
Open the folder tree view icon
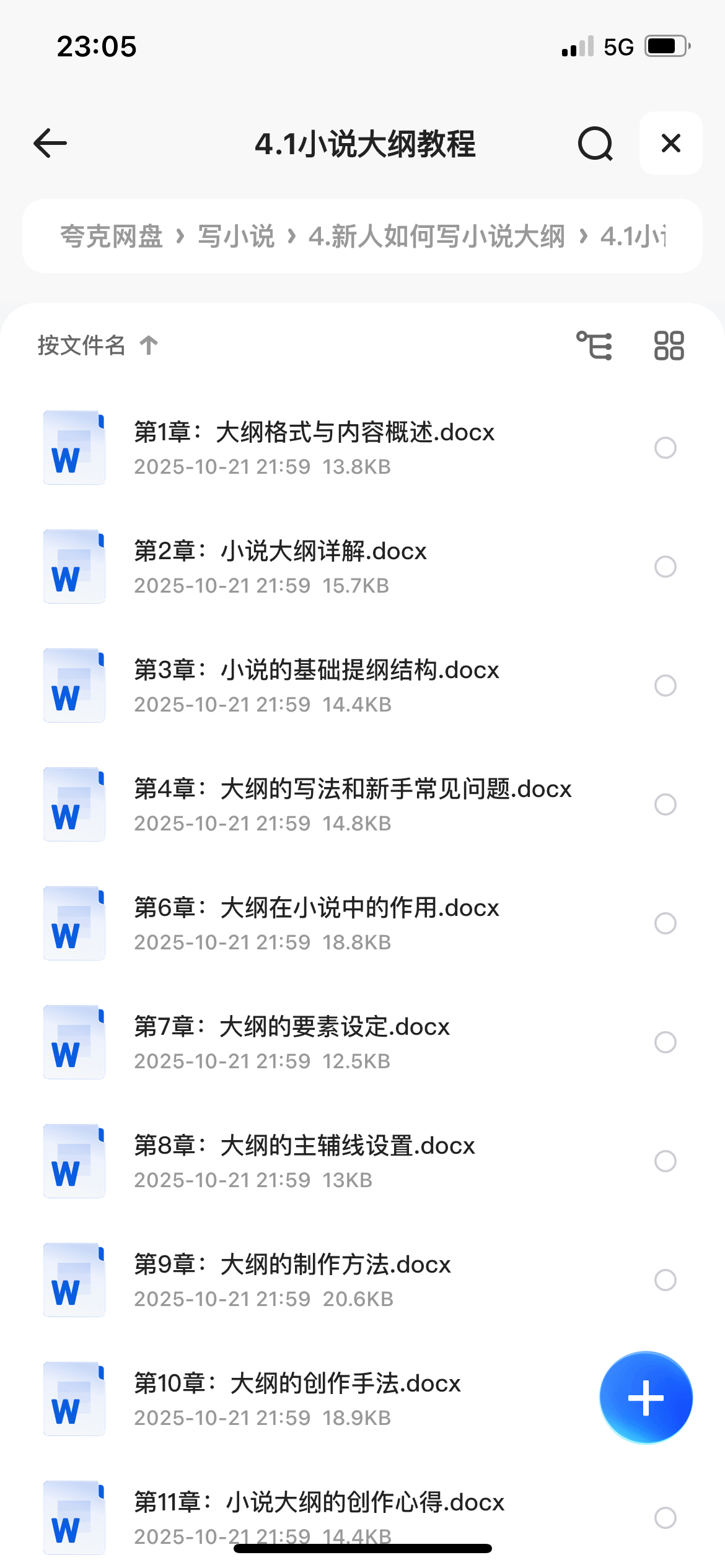pyautogui.click(x=594, y=346)
